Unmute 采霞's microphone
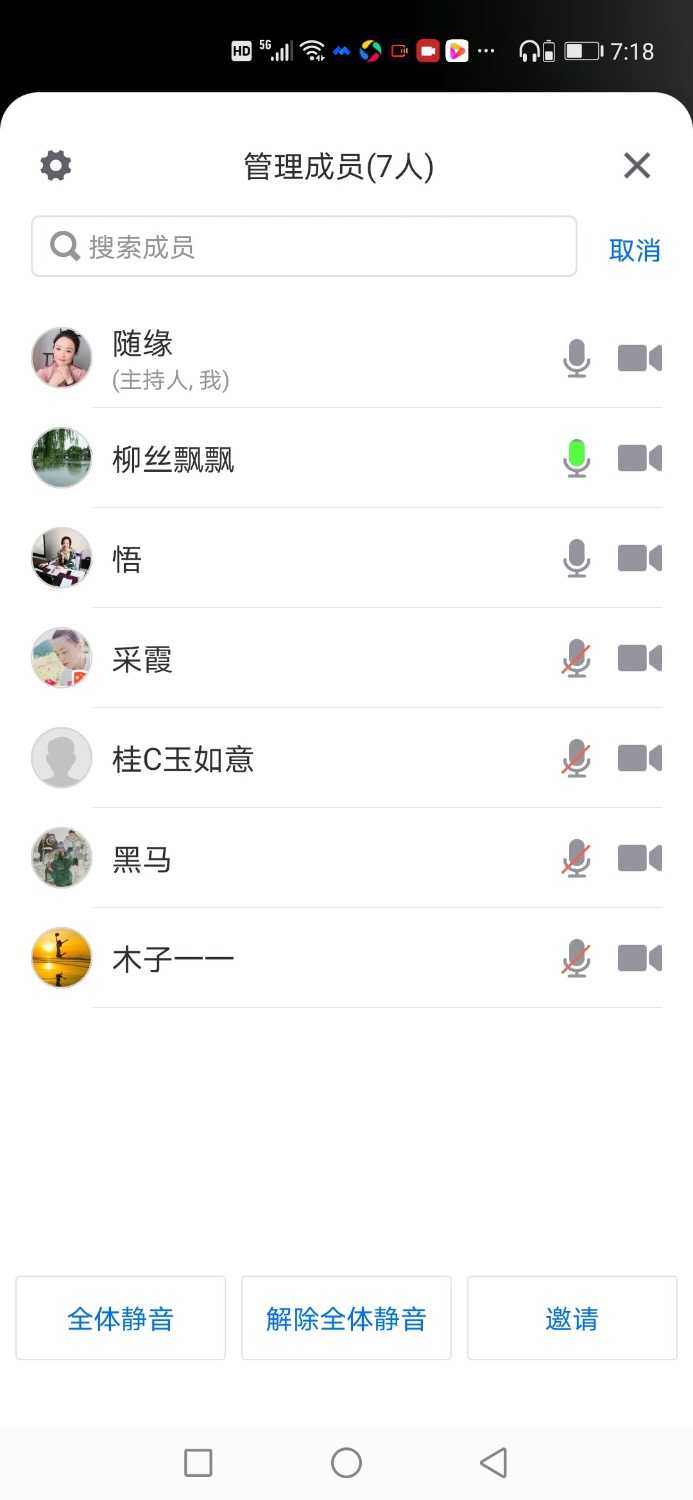Screen dimensions: 693x1500 [x=576, y=658]
